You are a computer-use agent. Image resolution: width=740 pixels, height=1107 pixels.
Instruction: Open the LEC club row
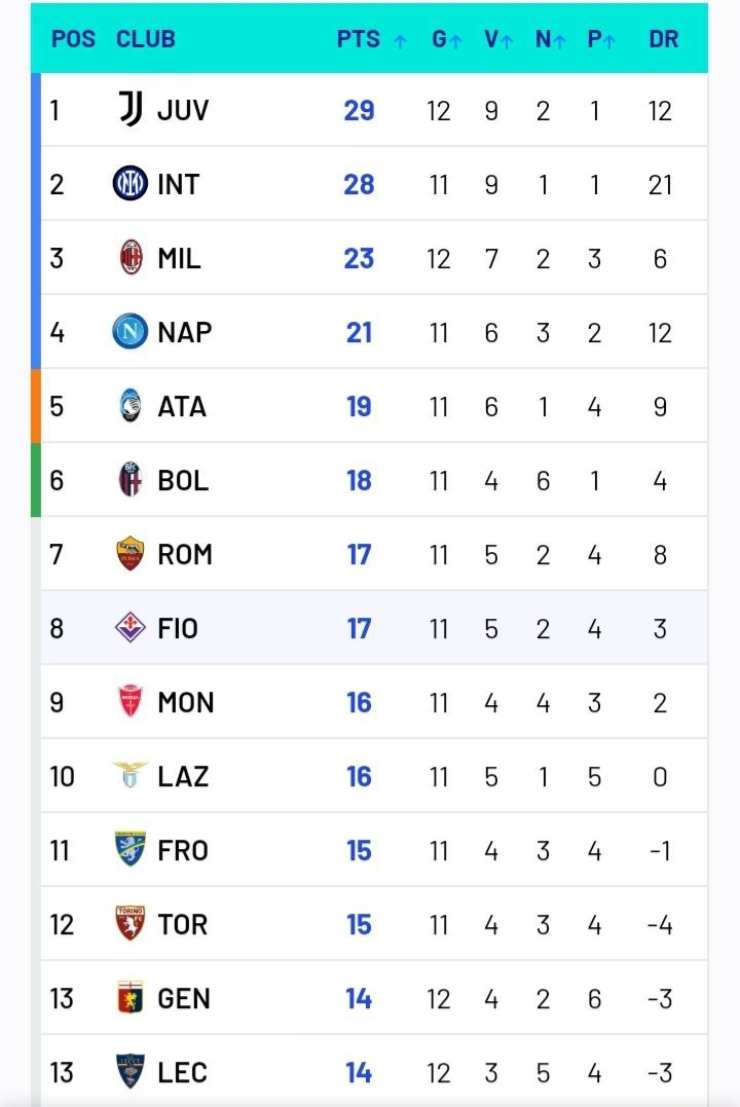pyautogui.click(x=181, y=1072)
